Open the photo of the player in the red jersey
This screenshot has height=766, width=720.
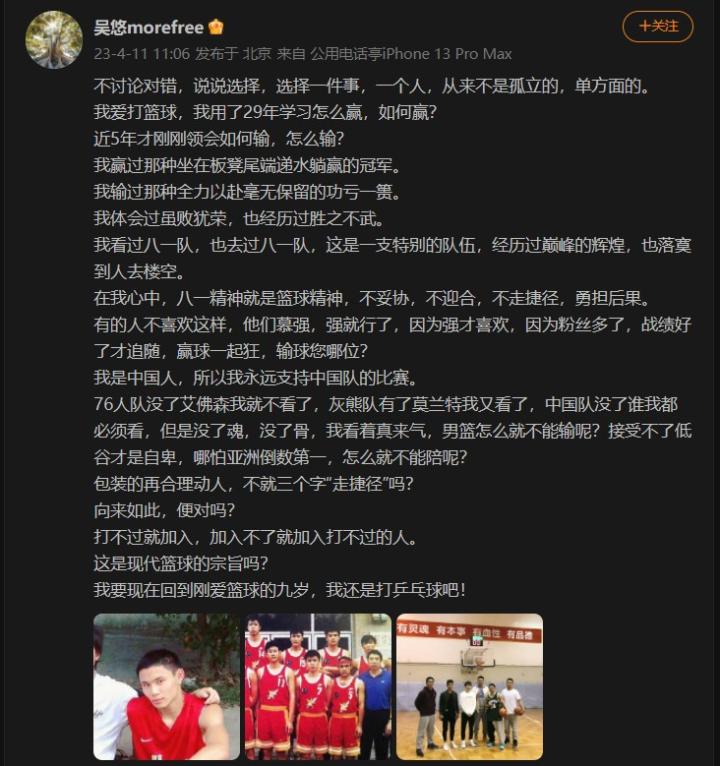coord(167,686)
